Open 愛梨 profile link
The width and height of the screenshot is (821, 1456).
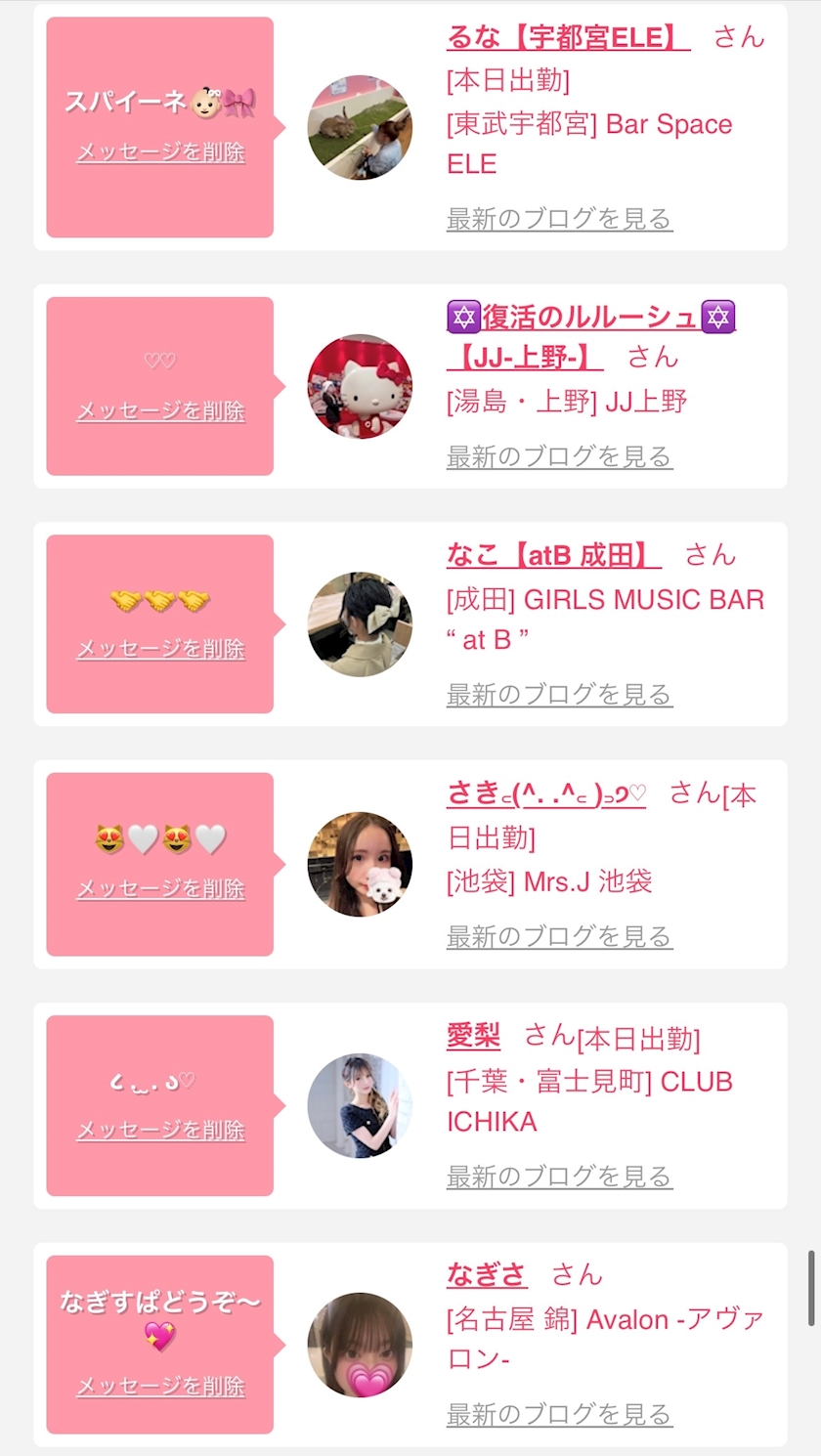tap(473, 1036)
